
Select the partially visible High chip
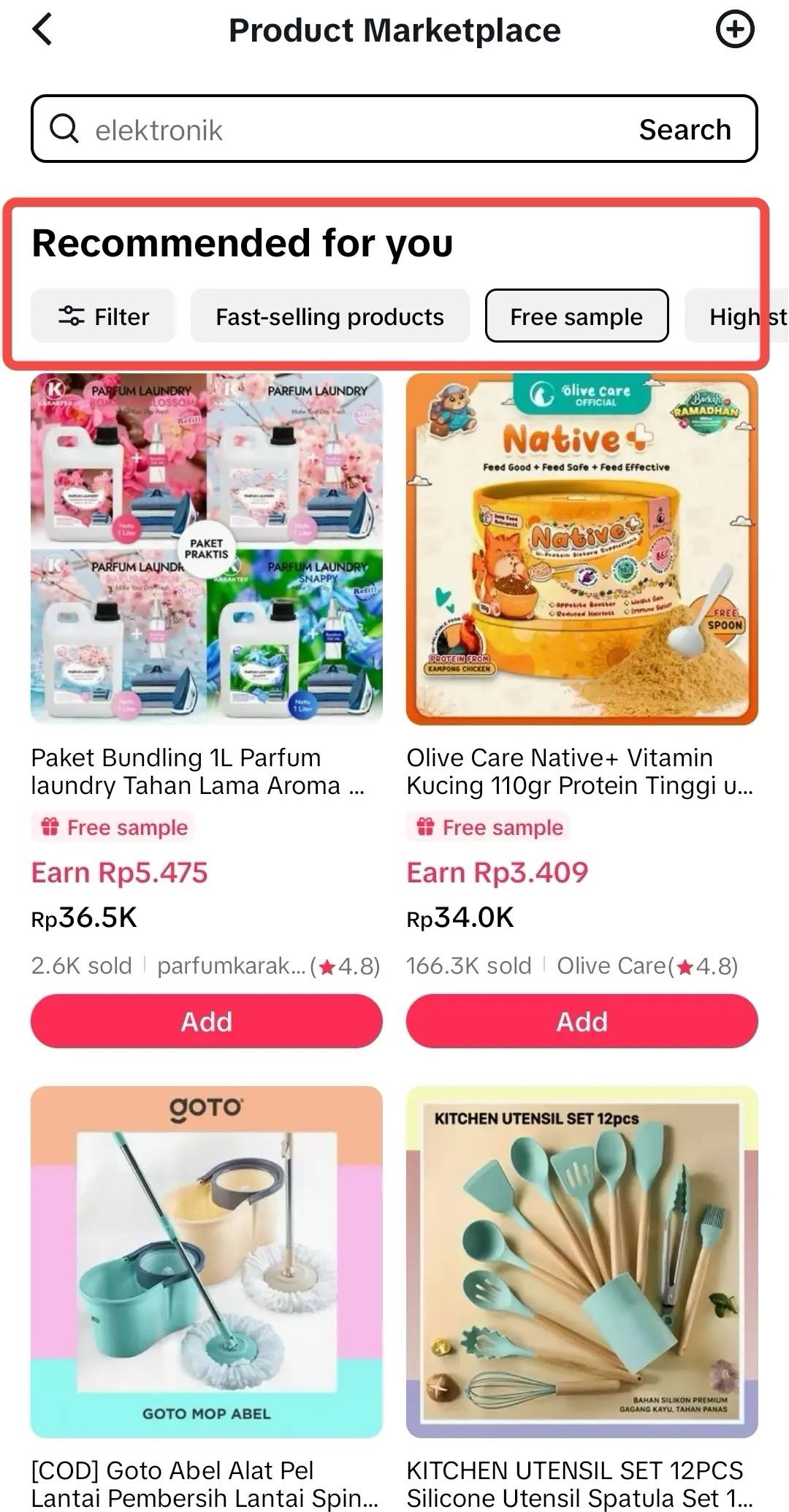point(738,316)
